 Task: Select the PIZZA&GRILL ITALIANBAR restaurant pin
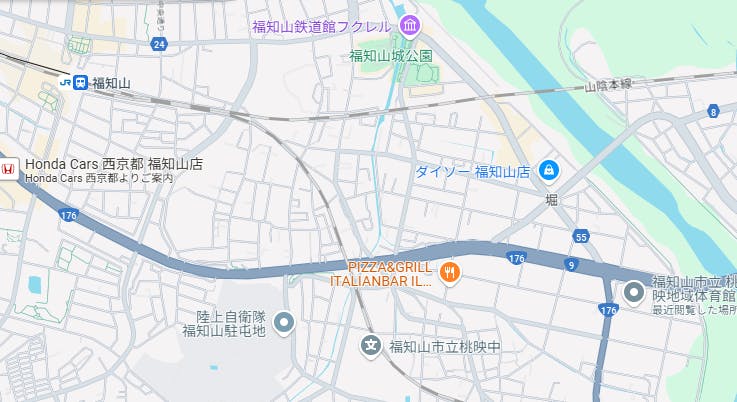point(450,270)
